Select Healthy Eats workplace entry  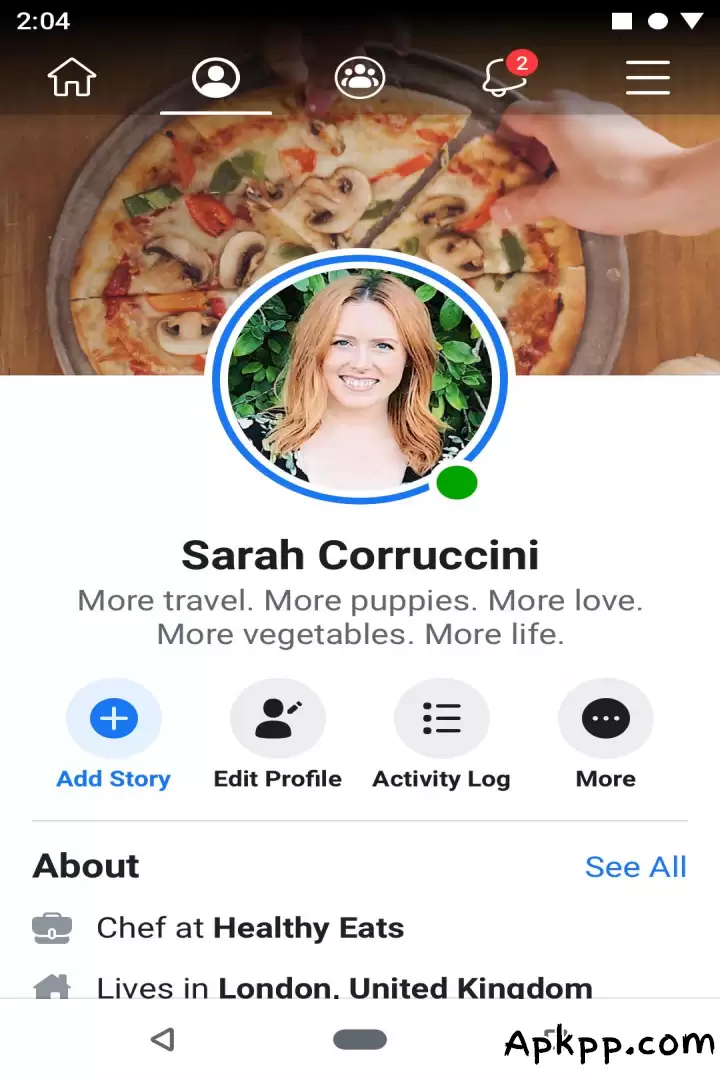click(x=310, y=928)
